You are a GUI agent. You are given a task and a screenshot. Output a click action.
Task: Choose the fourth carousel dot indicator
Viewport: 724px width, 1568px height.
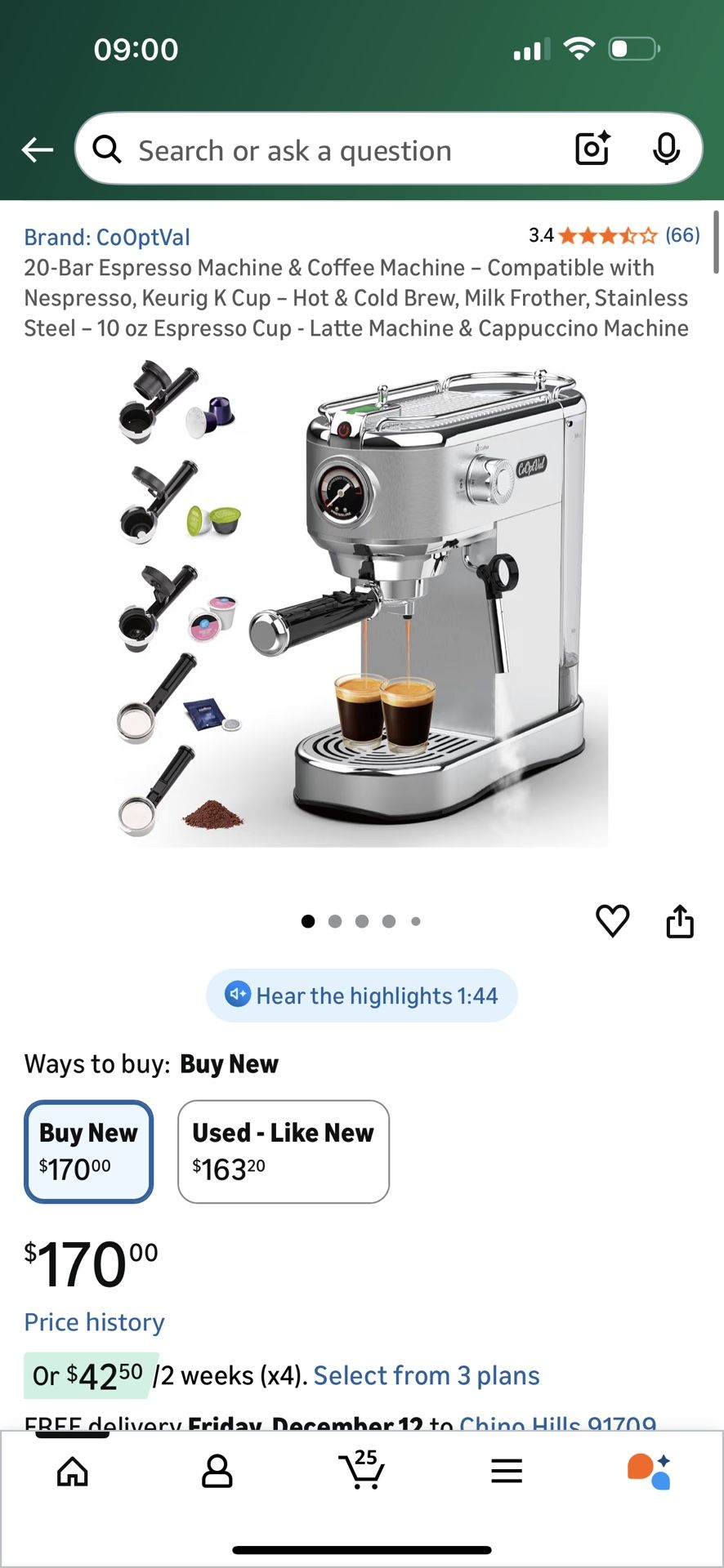tap(389, 921)
